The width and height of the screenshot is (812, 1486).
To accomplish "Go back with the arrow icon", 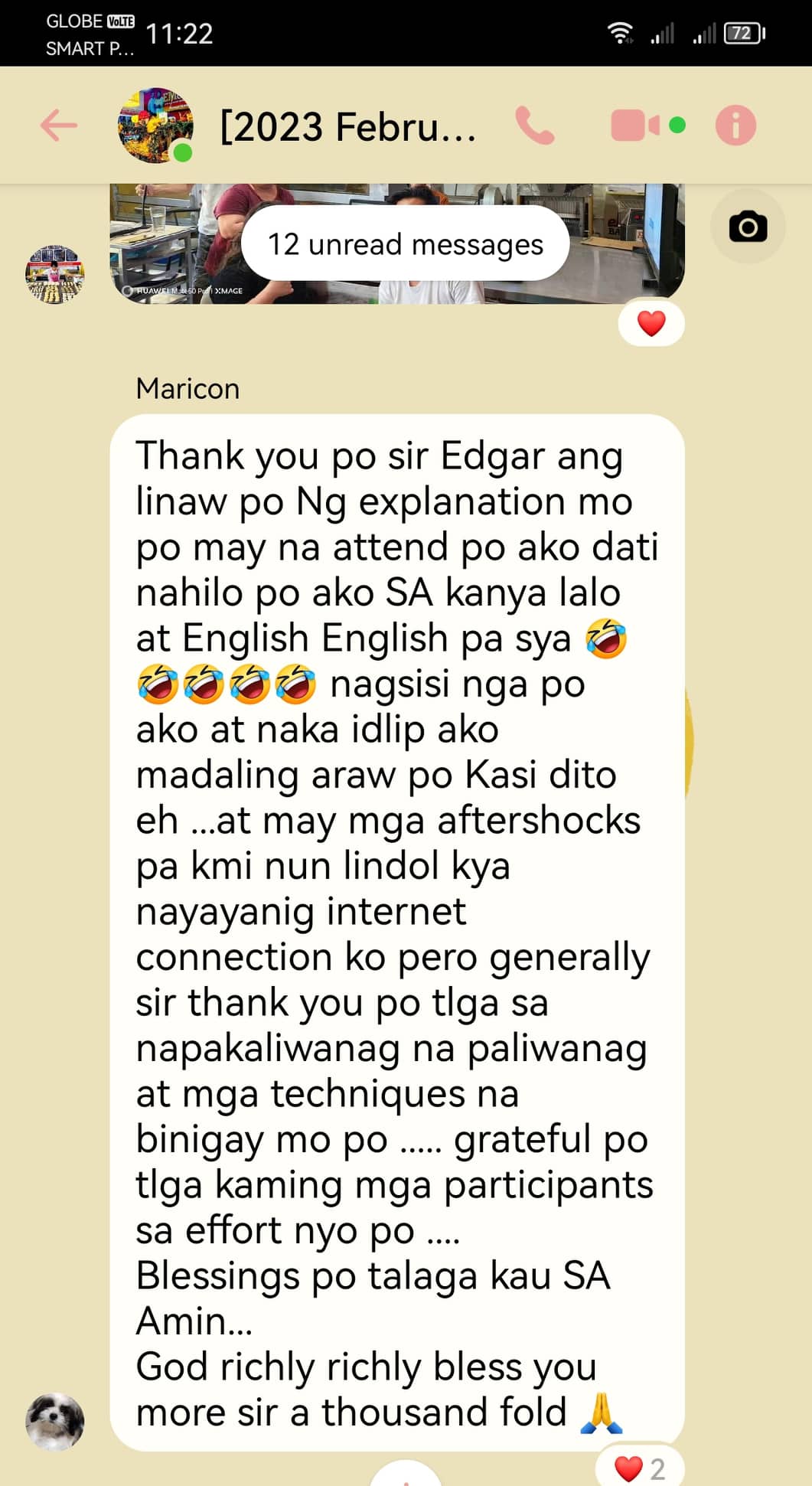I will tap(59, 126).
